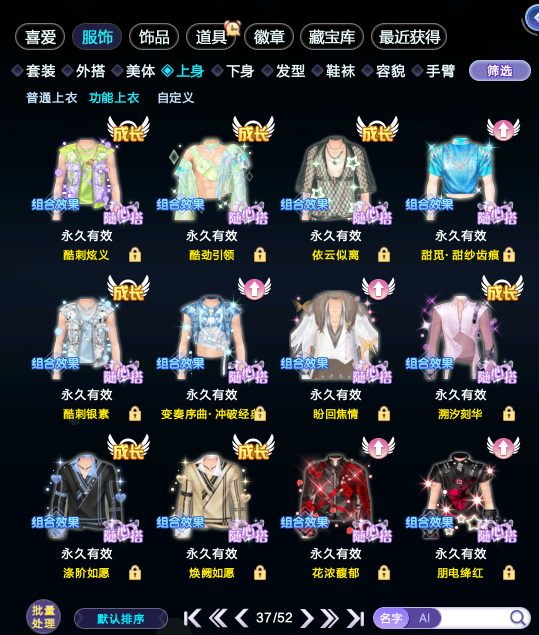Select the 最近获得 tab
This screenshot has width=539, height=635.
(409, 37)
